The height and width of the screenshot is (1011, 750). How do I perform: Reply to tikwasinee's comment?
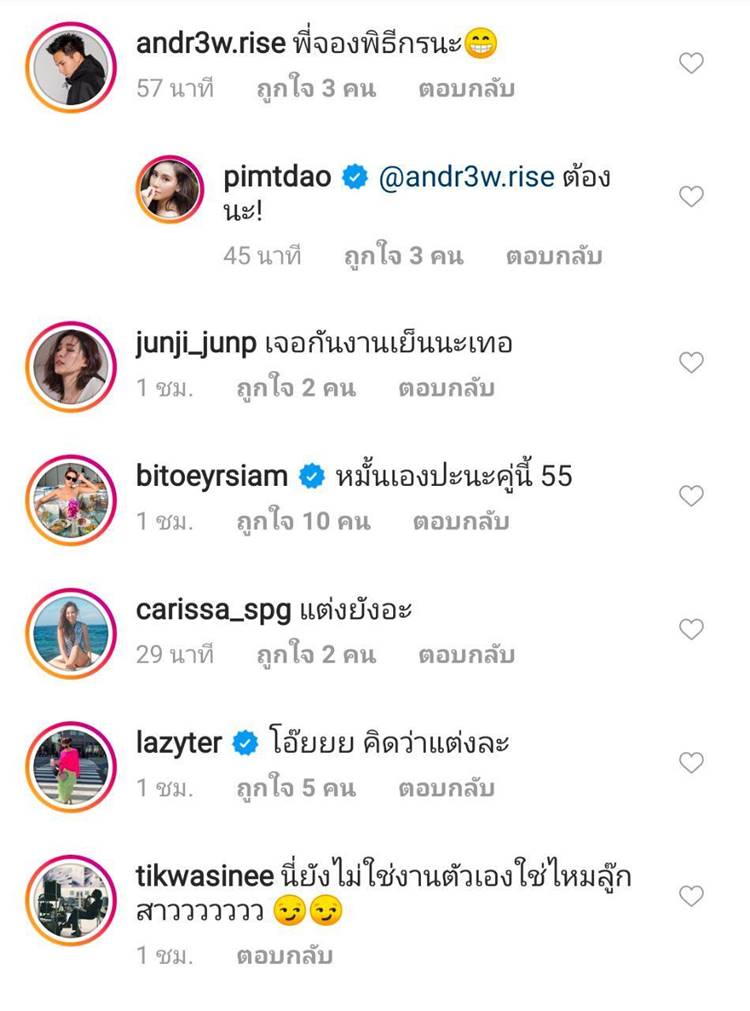[284, 955]
